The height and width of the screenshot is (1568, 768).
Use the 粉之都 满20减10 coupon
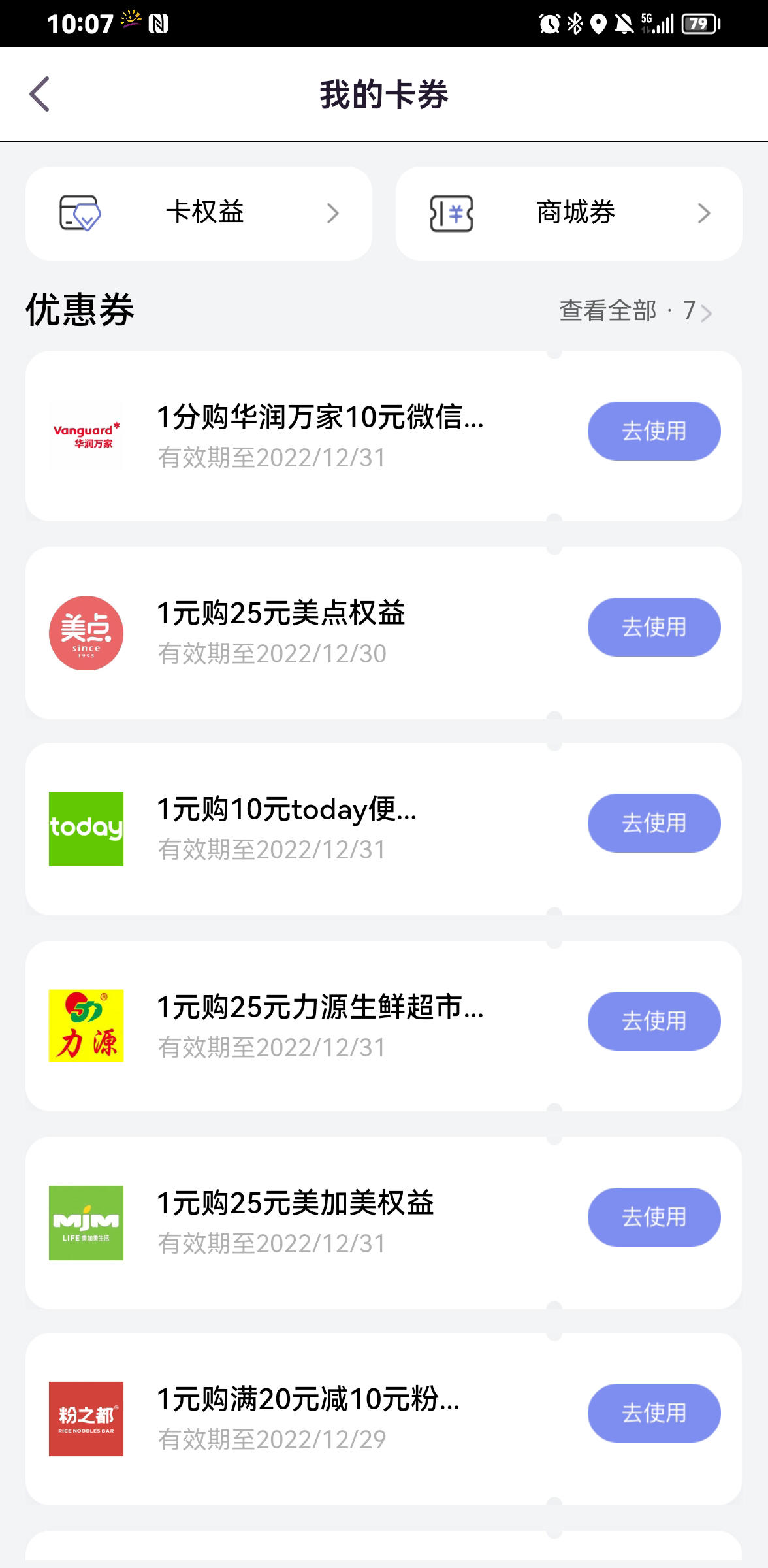click(x=654, y=1413)
